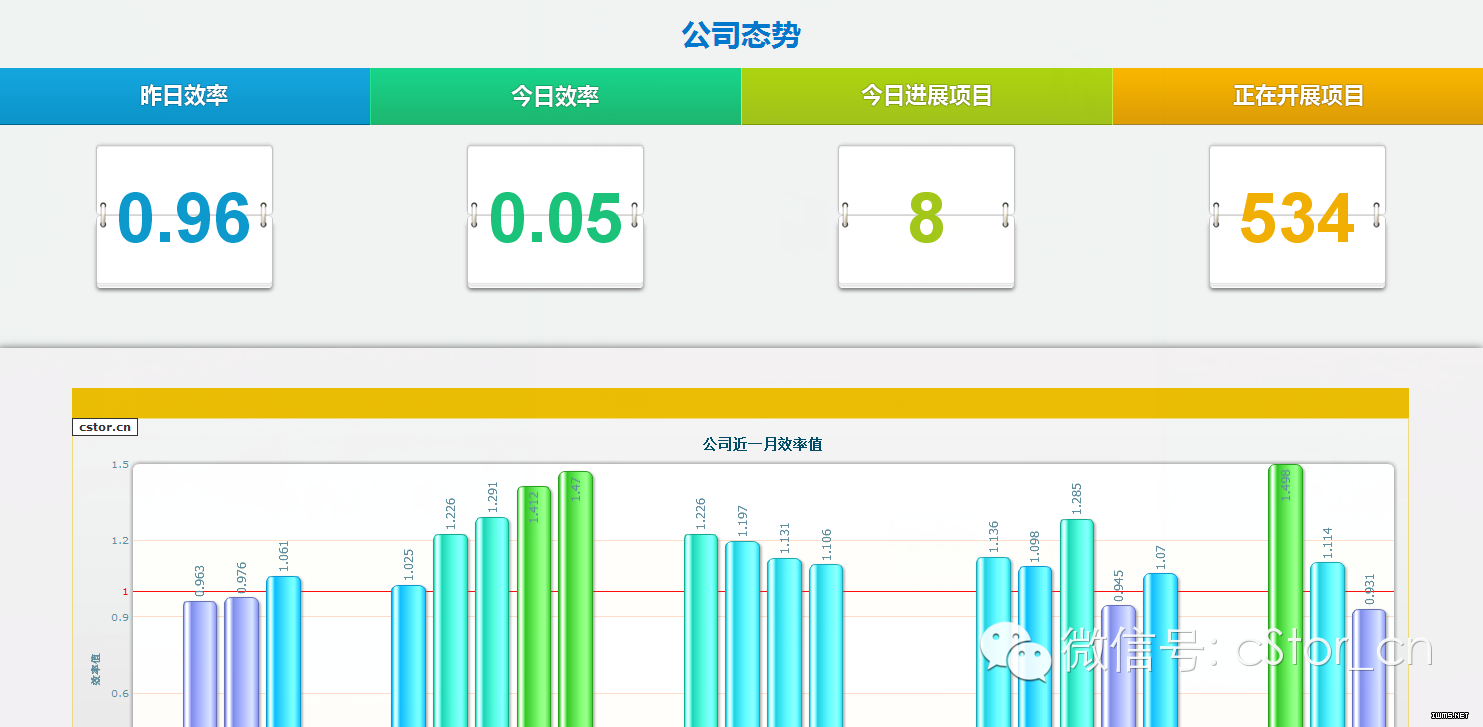Tap the 1.025 bar in the chart
The image size is (1483, 727).
coord(408,655)
